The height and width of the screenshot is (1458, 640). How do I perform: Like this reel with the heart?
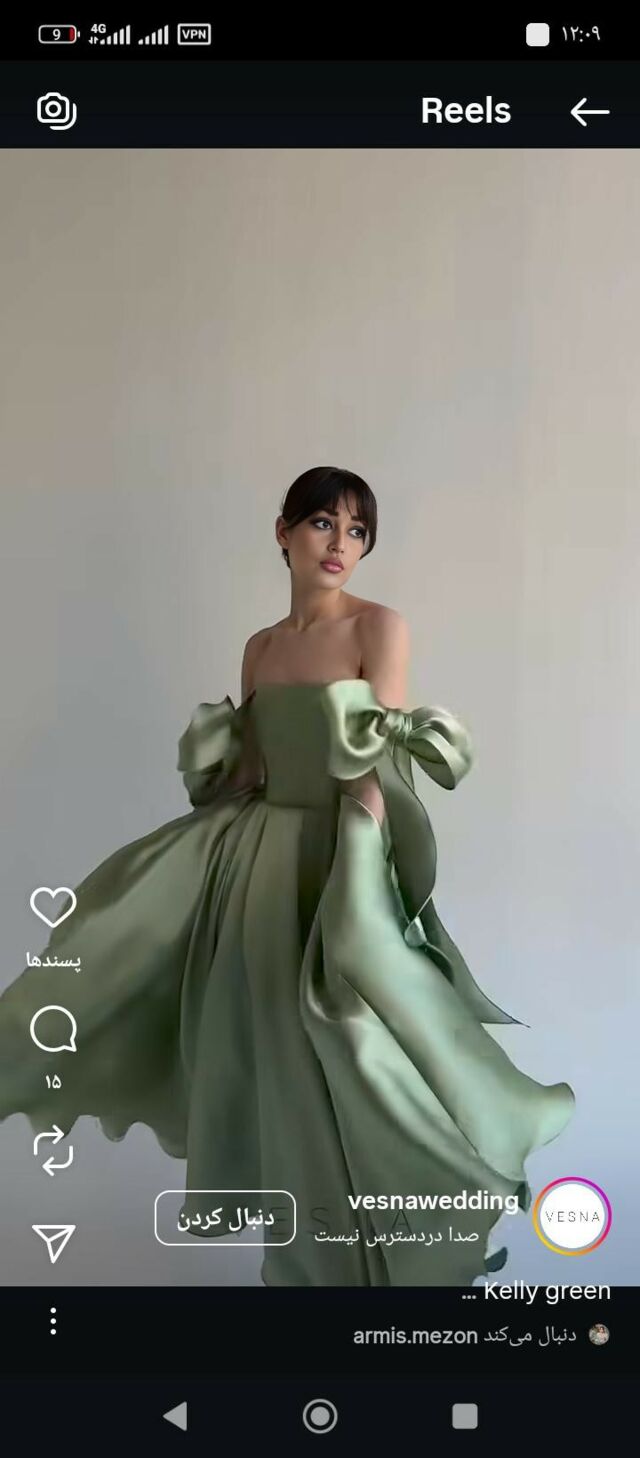point(53,908)
